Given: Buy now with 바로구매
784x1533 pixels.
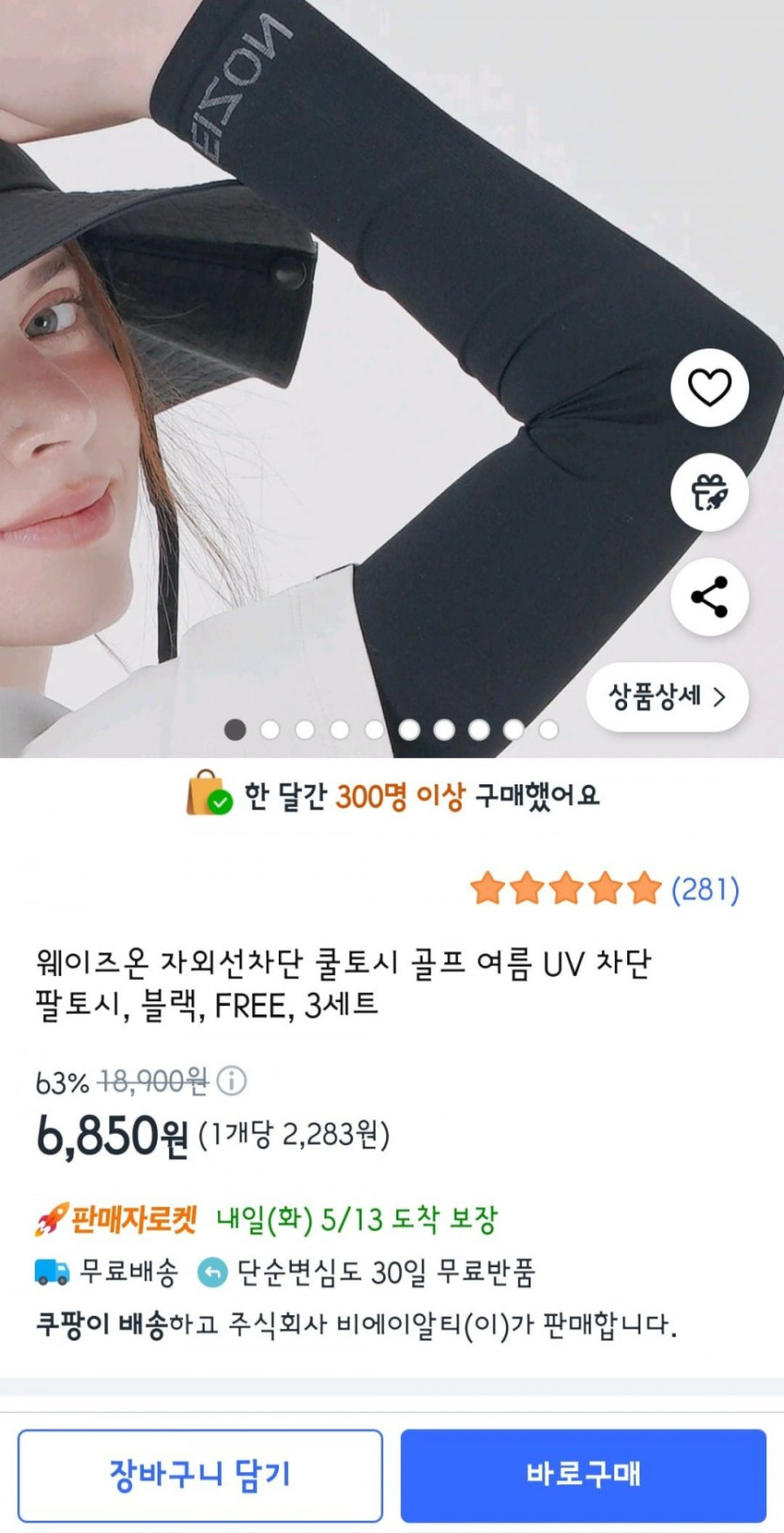Looking at the screenshot, I should click(583, 1476).
